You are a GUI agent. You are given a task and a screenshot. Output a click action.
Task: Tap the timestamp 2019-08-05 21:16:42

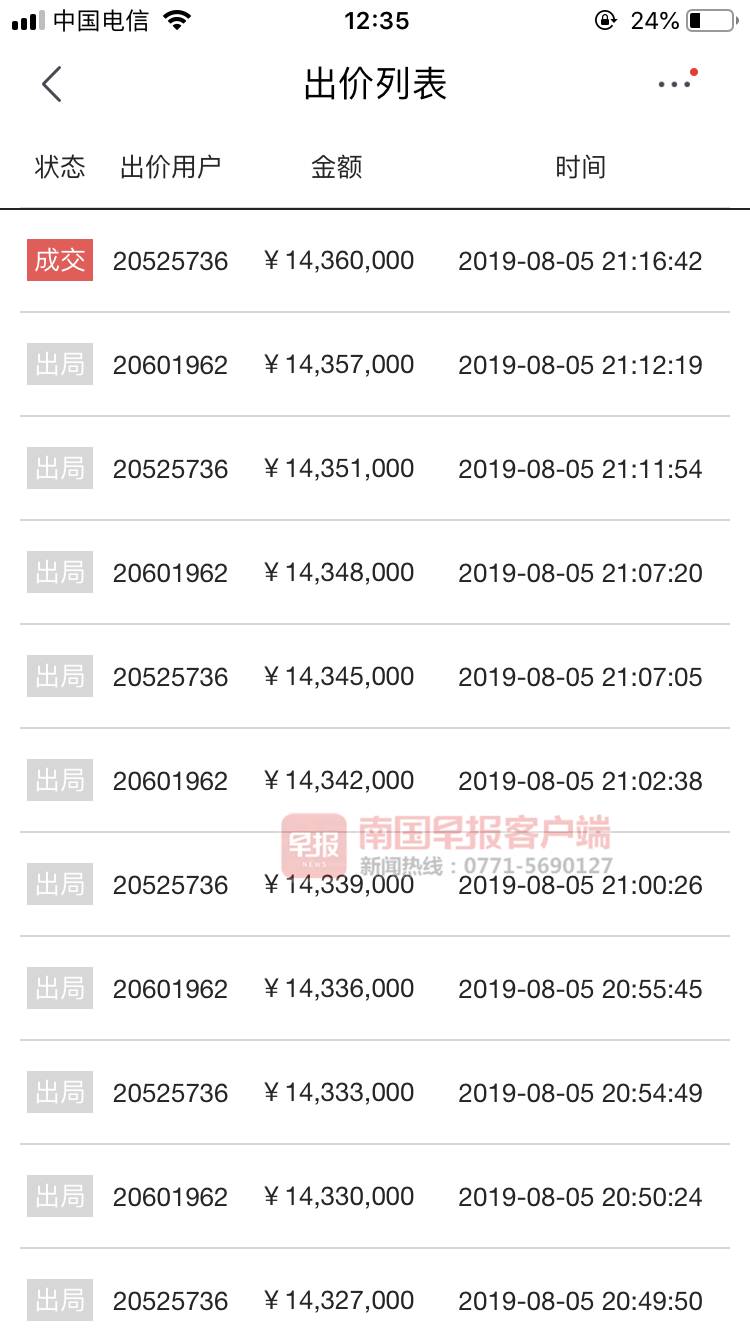click(580, 260)
